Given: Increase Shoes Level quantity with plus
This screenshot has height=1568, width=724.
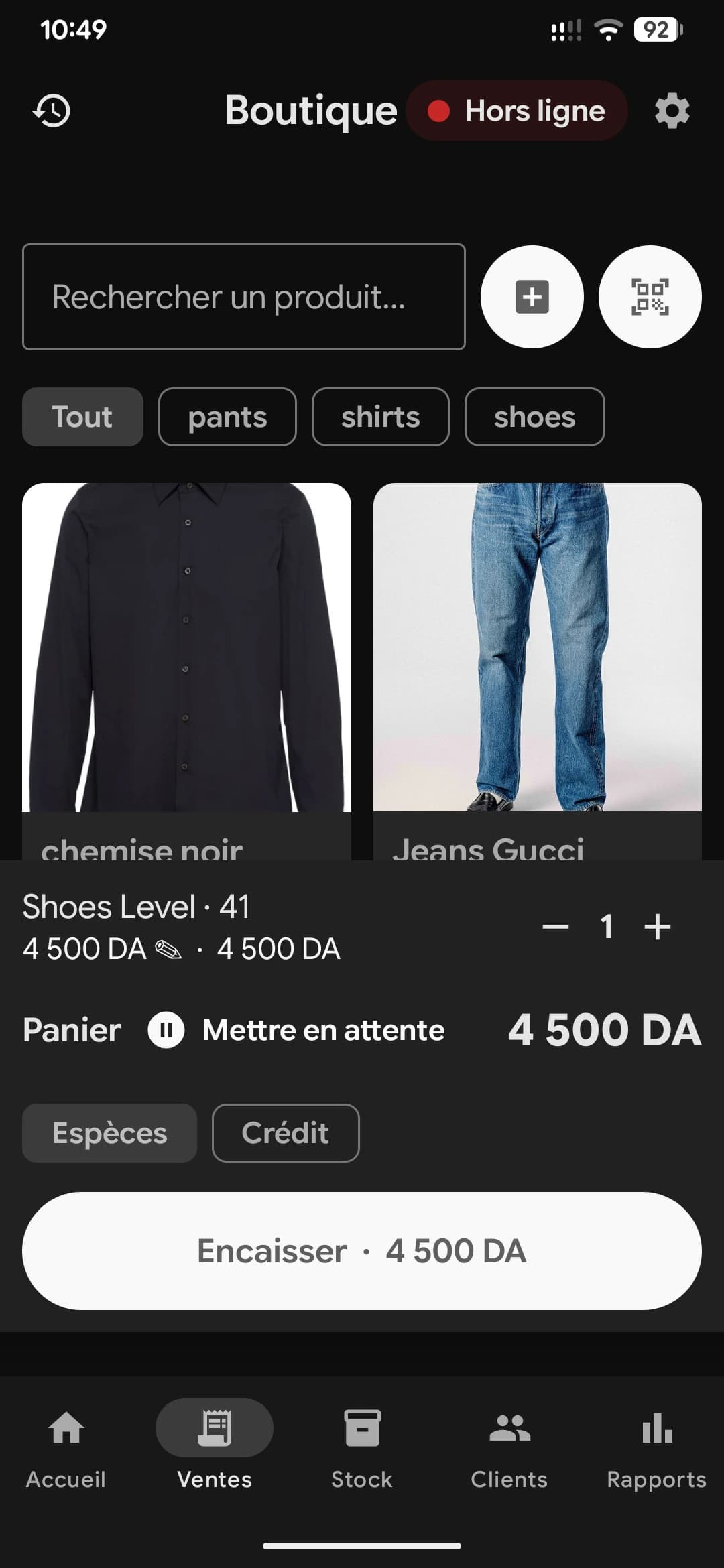Looking at the screenshot, I should (658, 927).
